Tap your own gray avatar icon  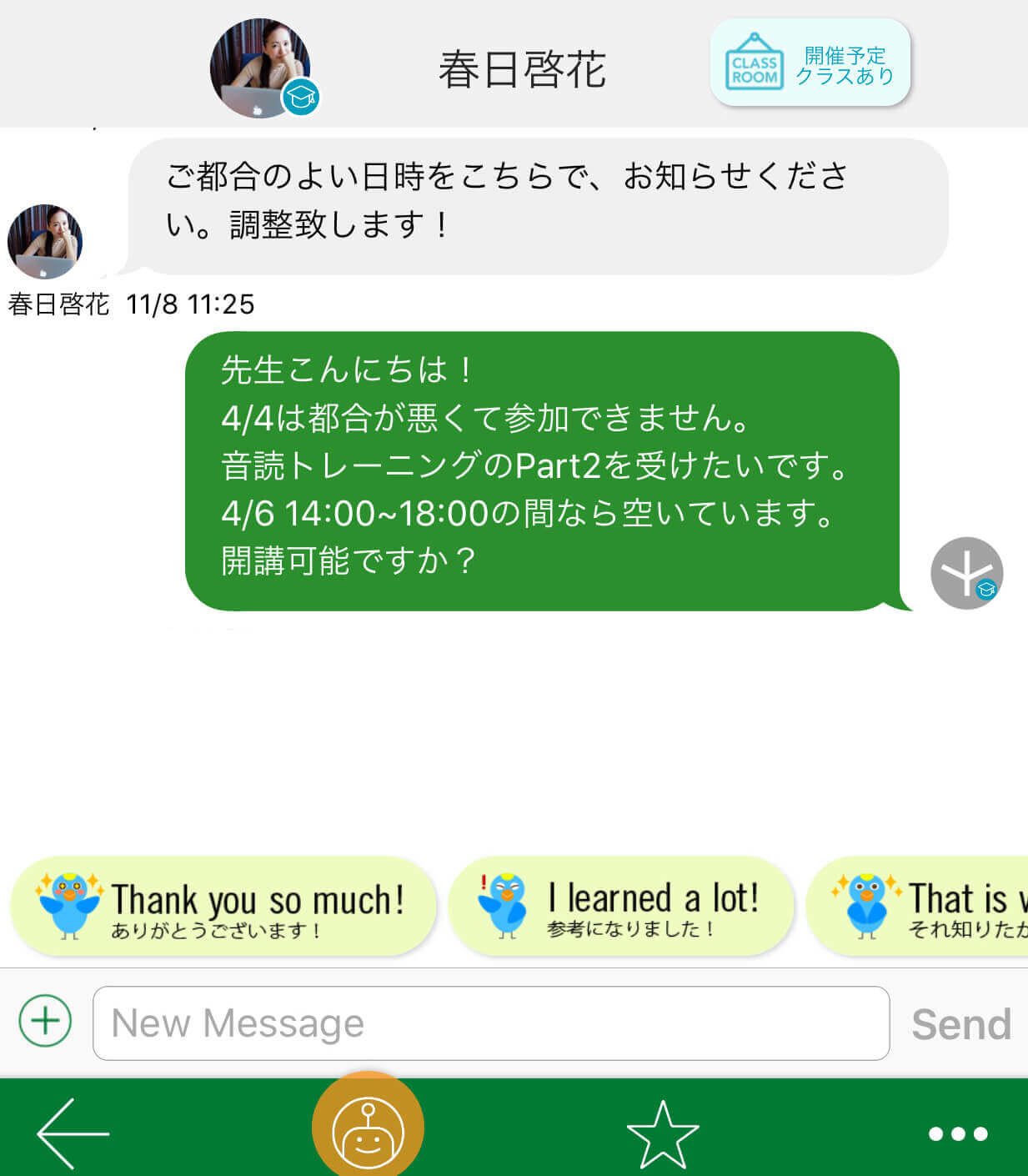(x=966, y=573)
